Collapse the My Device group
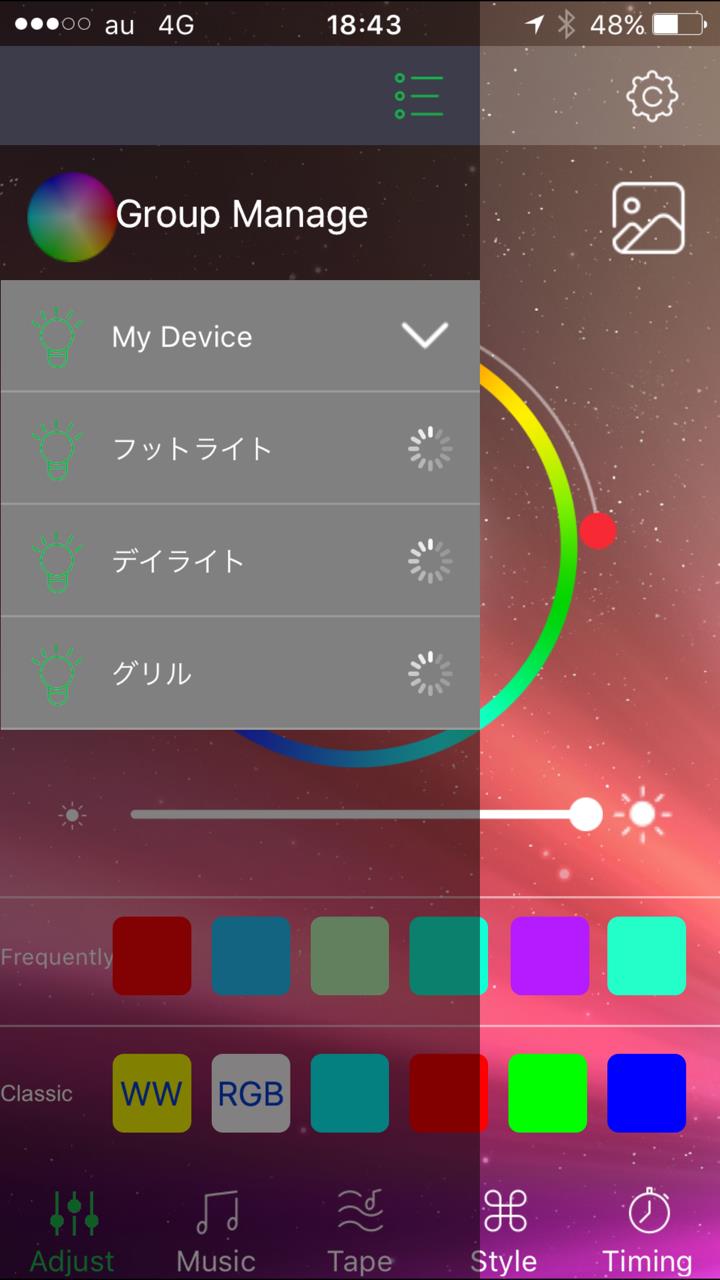Viewport: 720px width, 1280px height. 425,336
